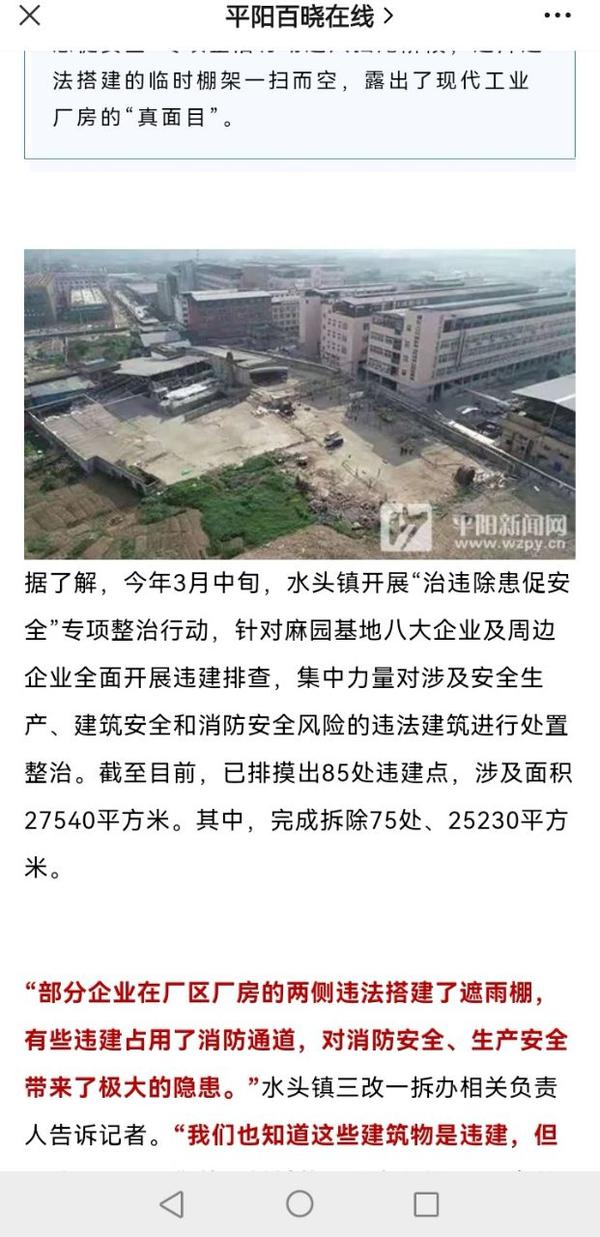Open the aerial factory photo

300,403
